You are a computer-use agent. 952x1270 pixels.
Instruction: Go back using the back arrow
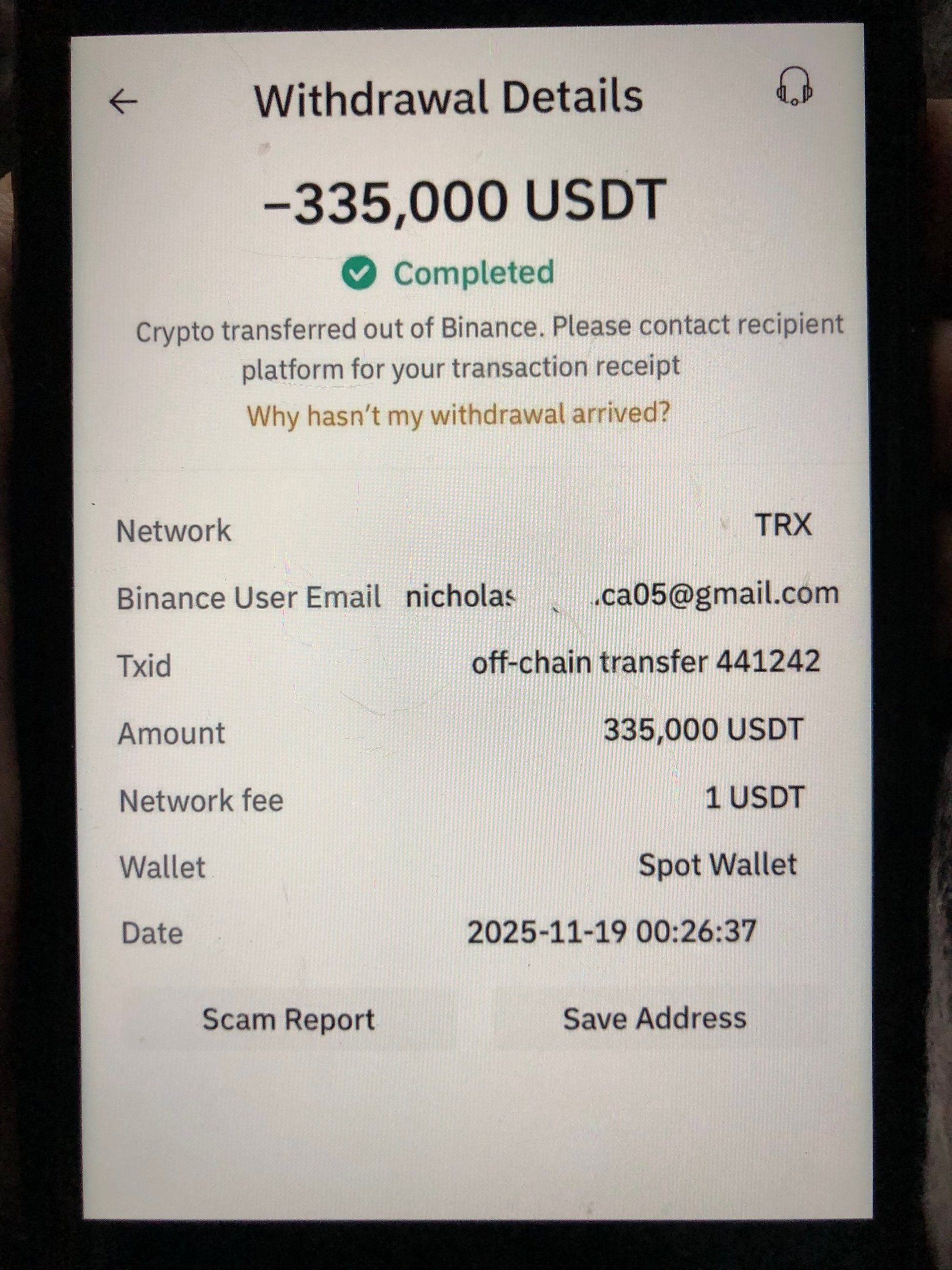click(123, 102)
